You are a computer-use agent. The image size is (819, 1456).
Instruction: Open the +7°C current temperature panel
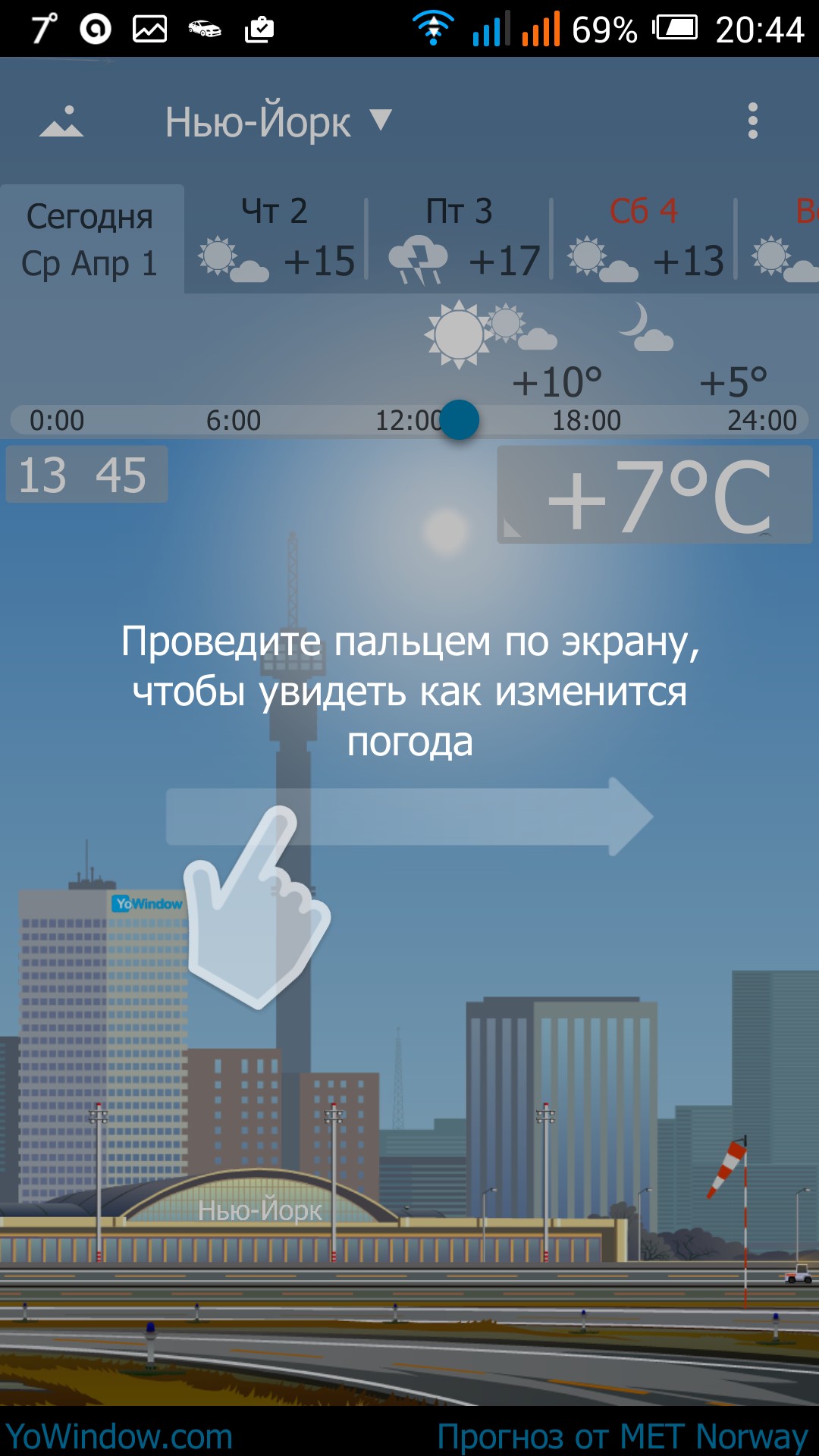[x=654, y=494]
